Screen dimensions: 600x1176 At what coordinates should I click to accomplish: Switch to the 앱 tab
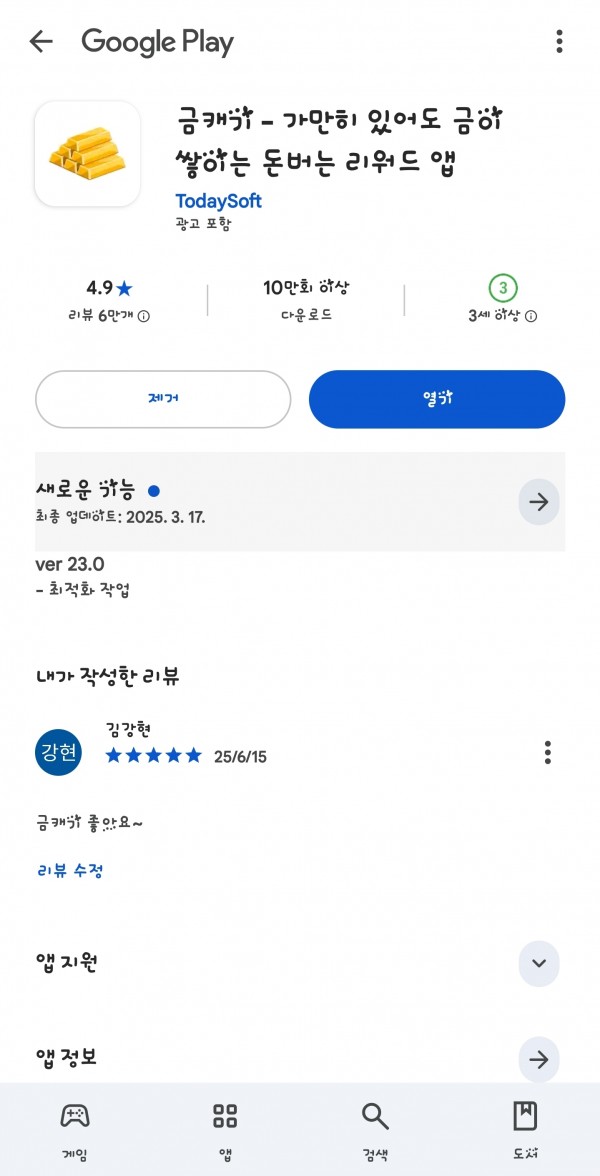coord(225,1130)
